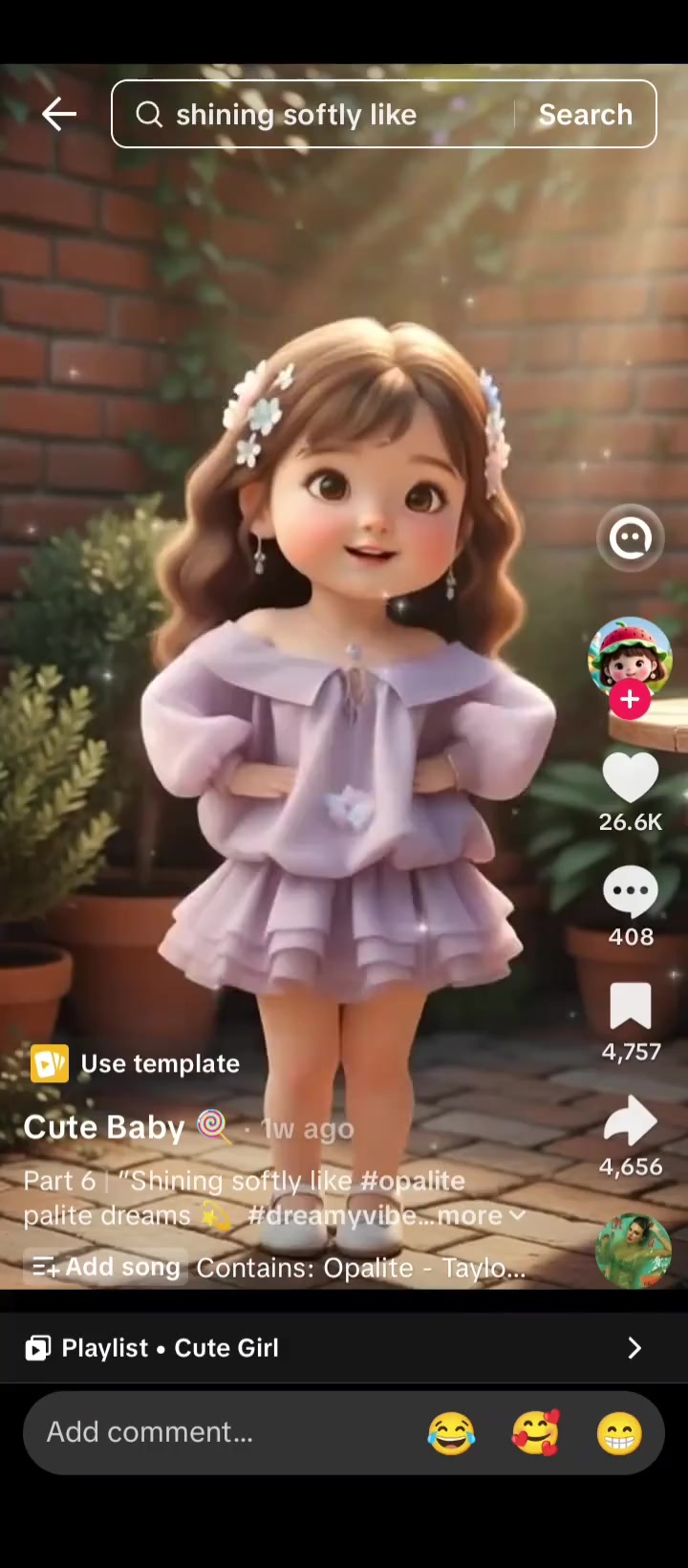Viewport: 688px width, 1568px height.
Task: Open the comments with 408 replies
Action: point(630,894)
